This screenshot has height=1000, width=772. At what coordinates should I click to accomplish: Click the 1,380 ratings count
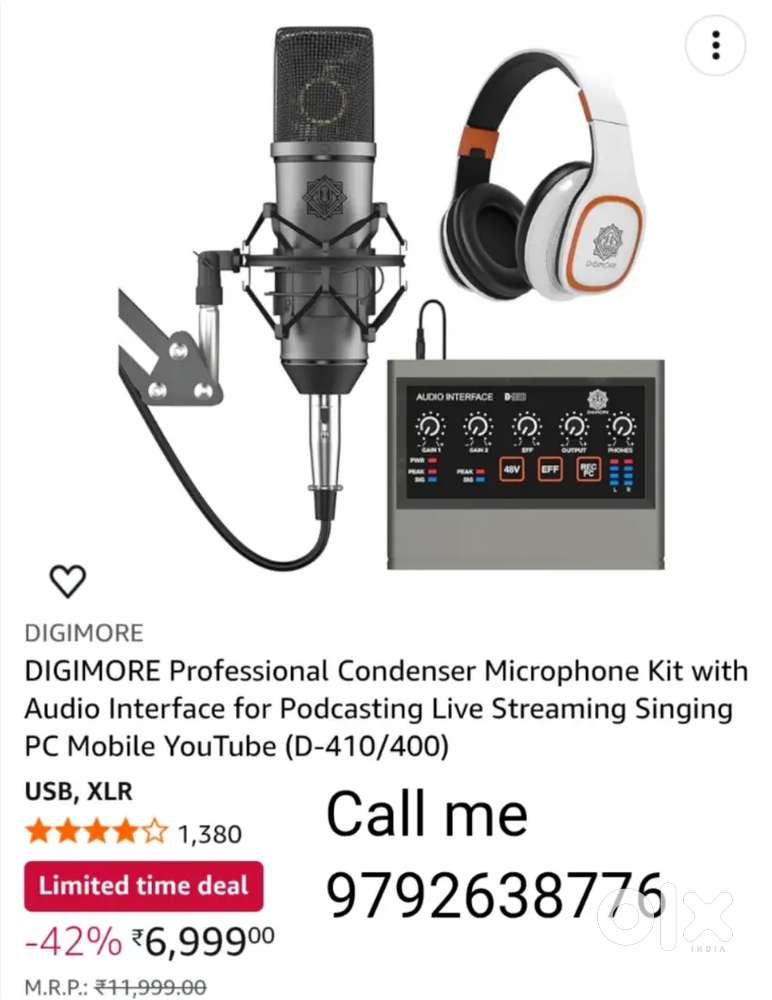coord(209,833)
